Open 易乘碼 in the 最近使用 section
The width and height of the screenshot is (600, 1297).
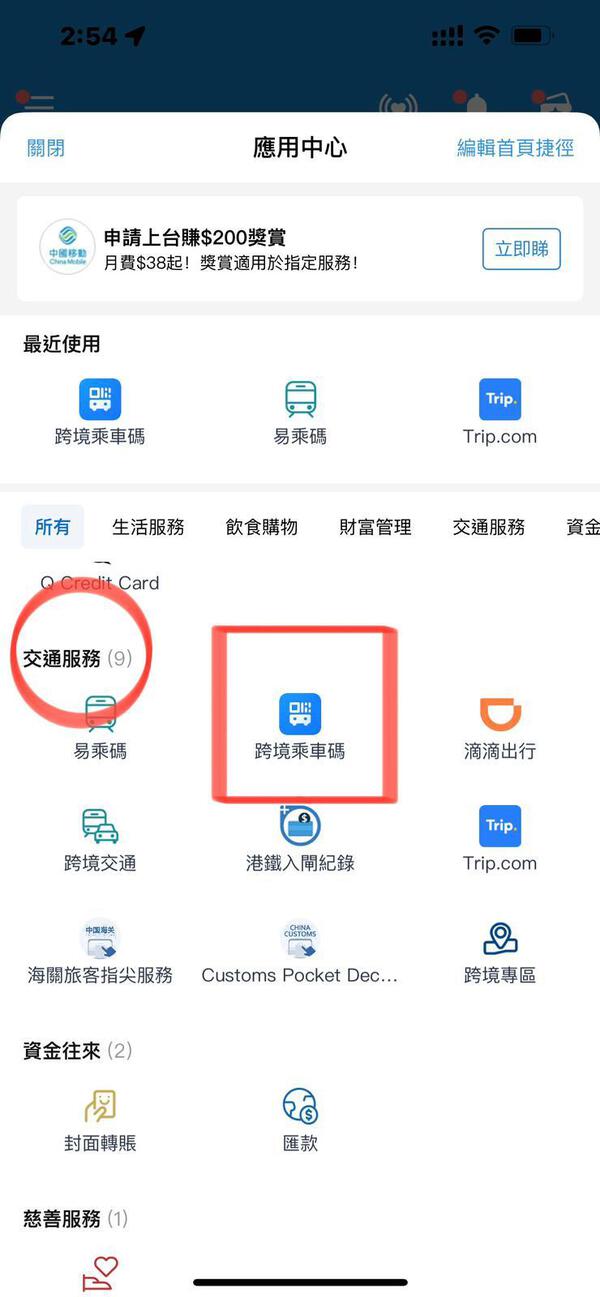[300, 411]
